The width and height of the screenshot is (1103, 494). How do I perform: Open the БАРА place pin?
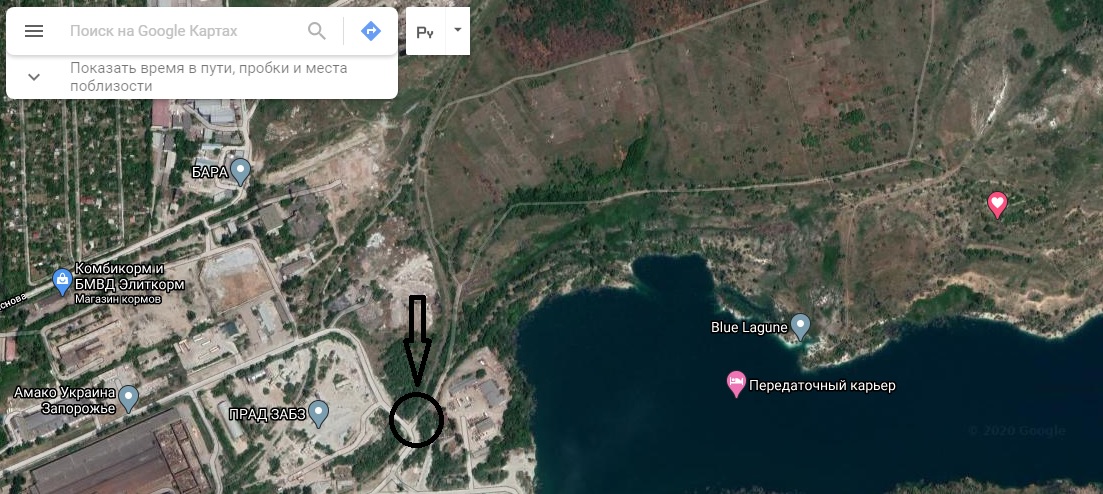(240, 169)
